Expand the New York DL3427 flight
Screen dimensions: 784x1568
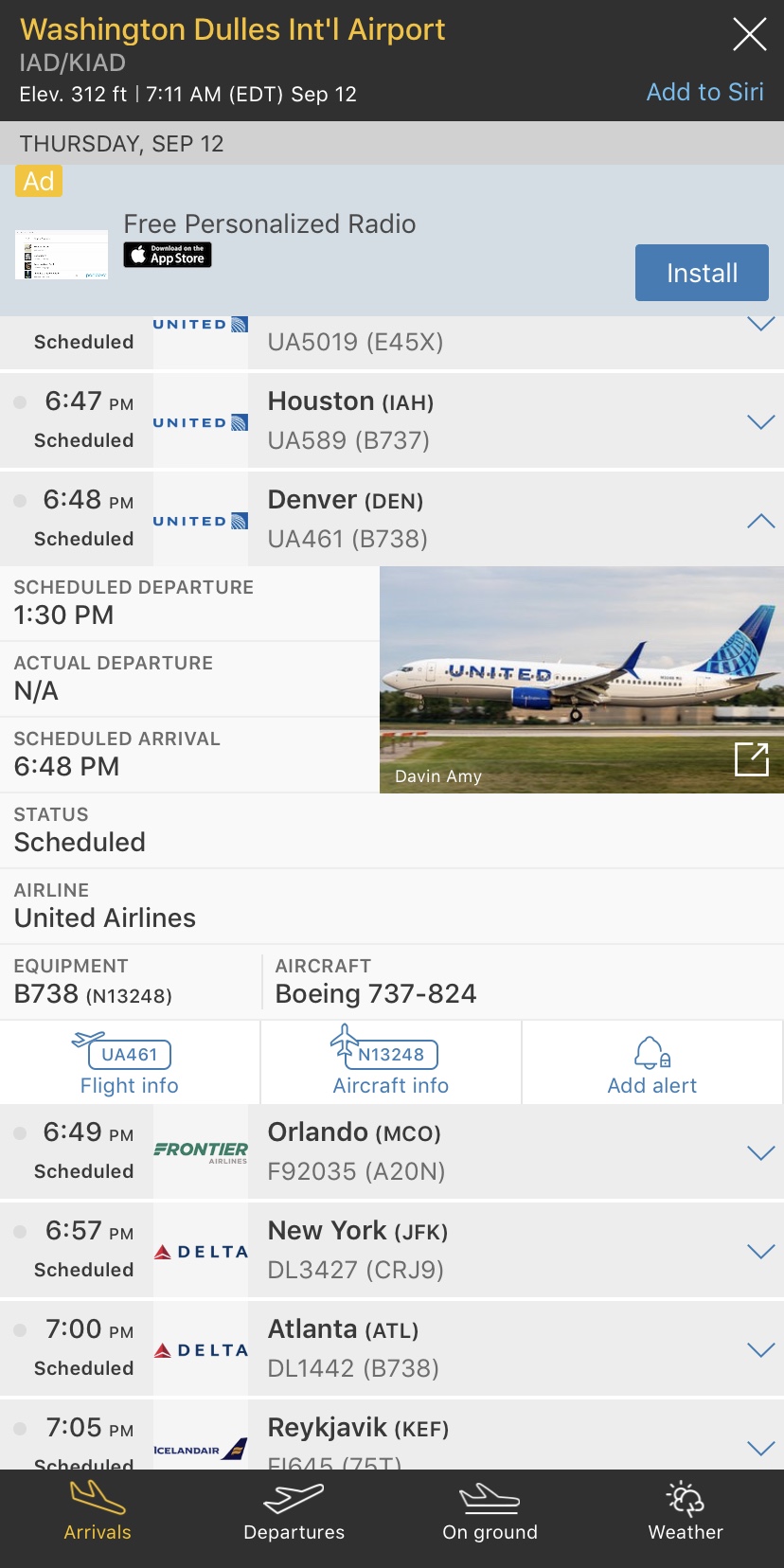[x=760, y=1251]
